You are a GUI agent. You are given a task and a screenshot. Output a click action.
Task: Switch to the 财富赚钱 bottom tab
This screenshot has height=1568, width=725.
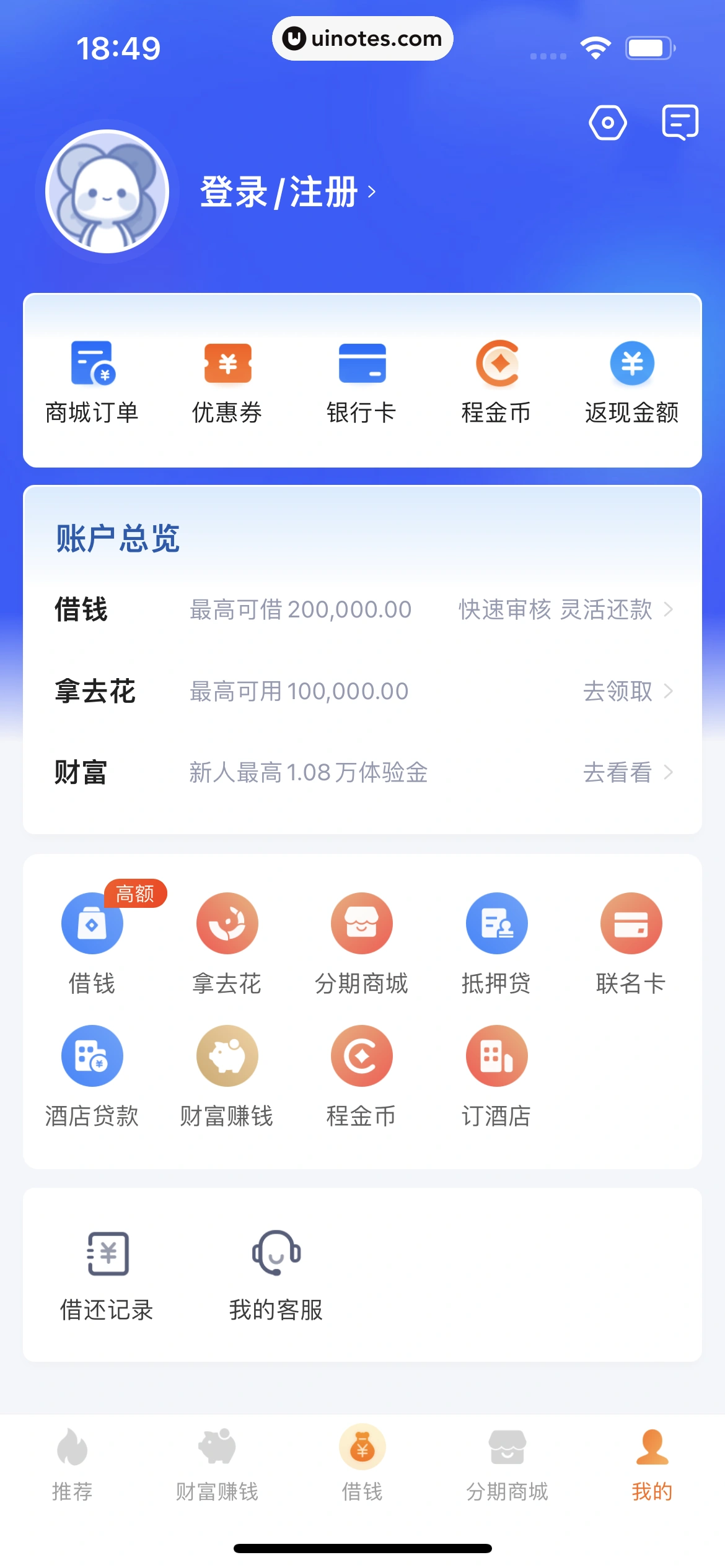(217, 1464)
